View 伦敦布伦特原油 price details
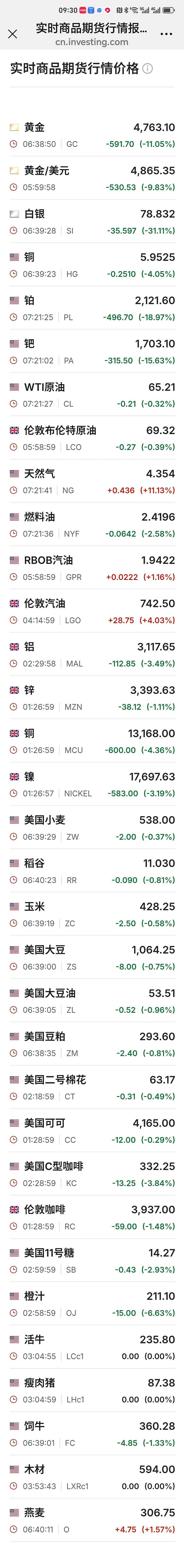This screenshot has width=184, height=1568. [x=60, y=430]
